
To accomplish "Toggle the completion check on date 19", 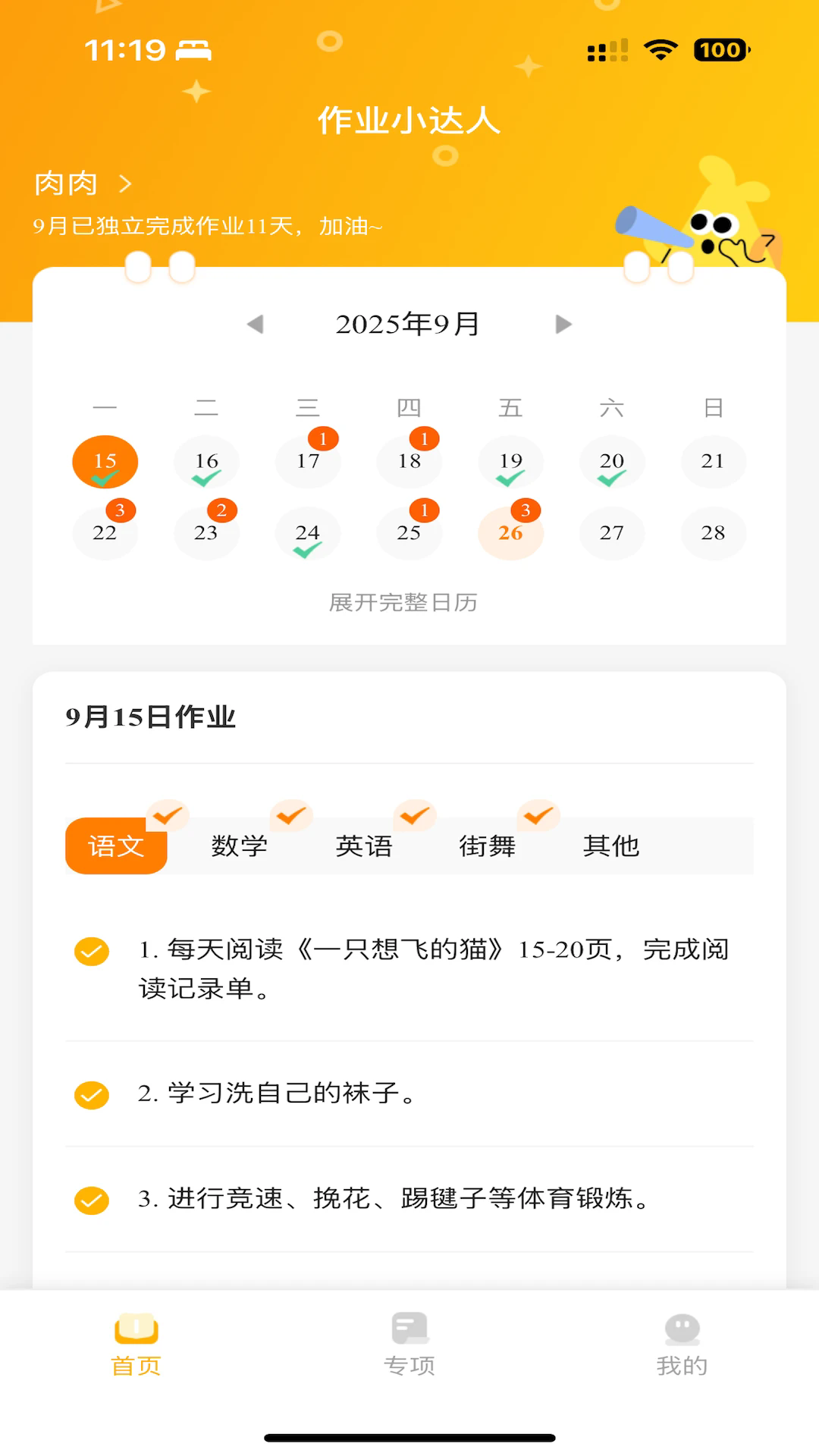I will pyautogui.click(x=511, y=478).
